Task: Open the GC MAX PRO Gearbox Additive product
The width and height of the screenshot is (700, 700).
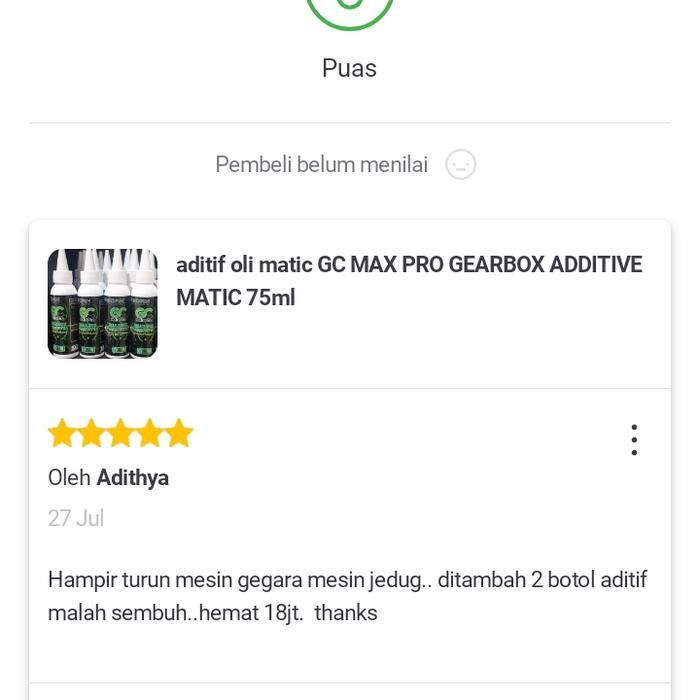Action: [x=408, y=281]
